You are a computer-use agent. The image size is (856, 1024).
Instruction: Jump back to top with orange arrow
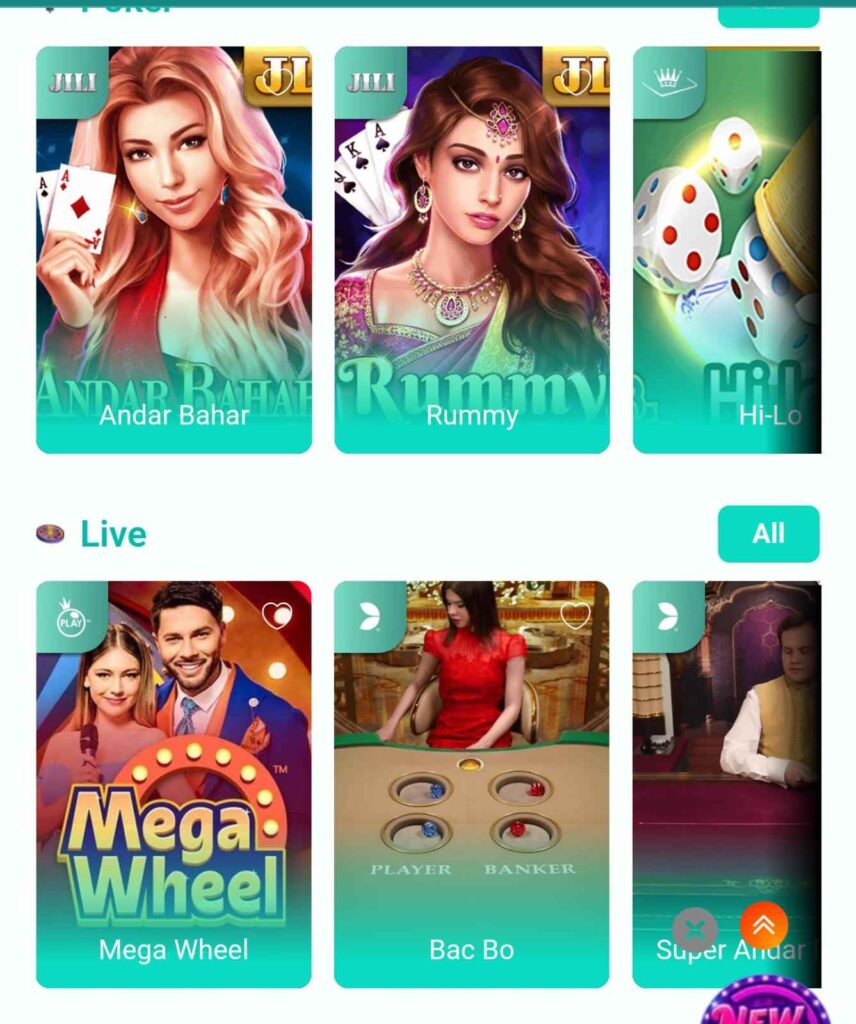(x=764, y=926)
